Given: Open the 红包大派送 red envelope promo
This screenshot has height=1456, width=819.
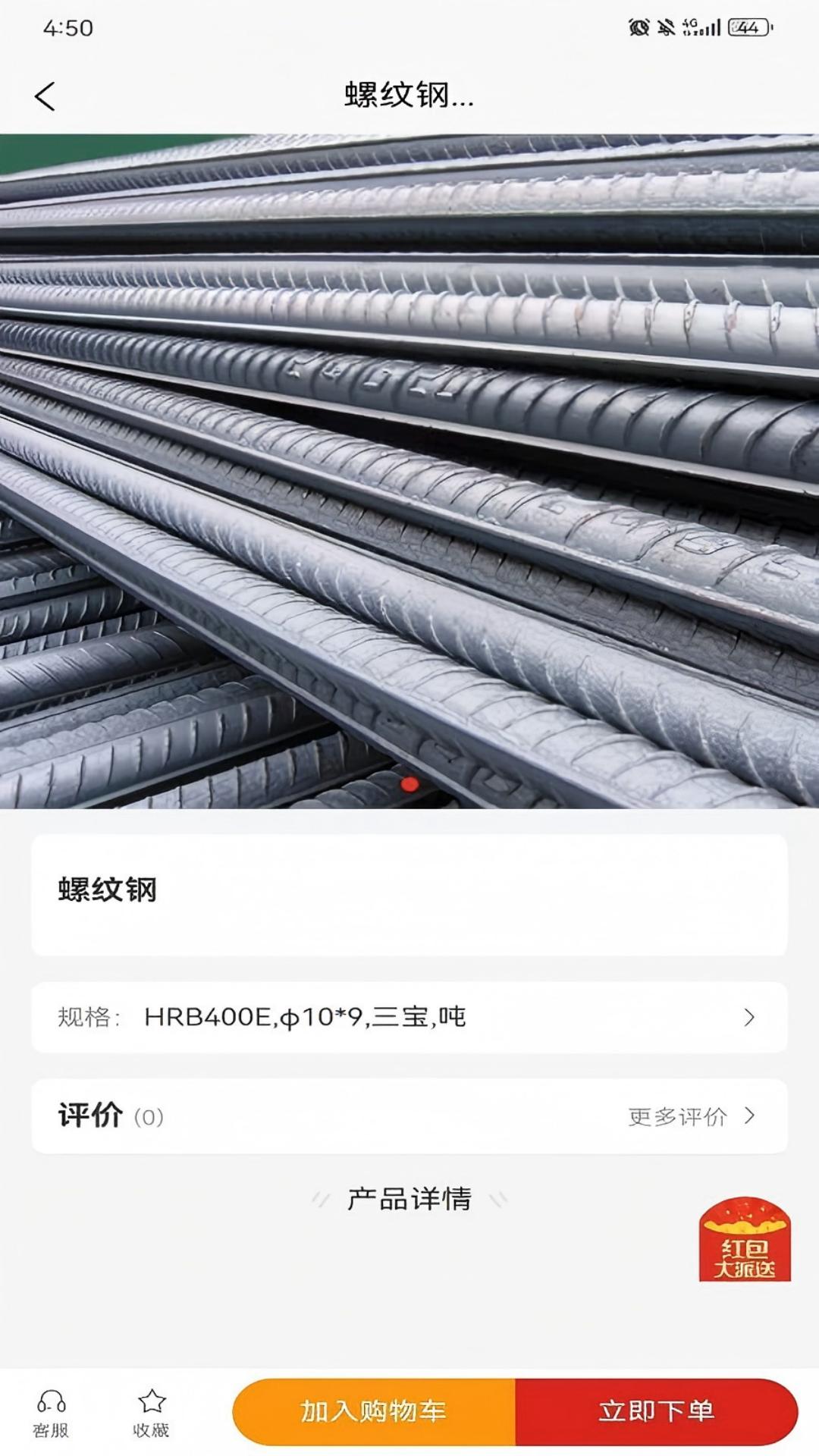Looking at the screenshot, I should point(744,1239).
